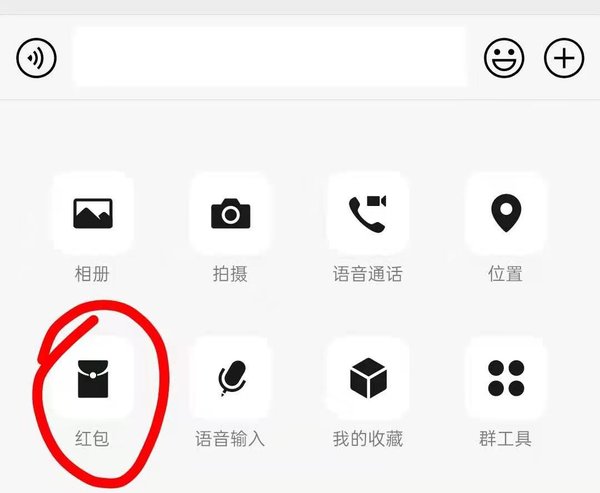The height and width of the screenshot is (493, 600).
Task: Toggle the plus attachments panel
Action: [564, 58]
